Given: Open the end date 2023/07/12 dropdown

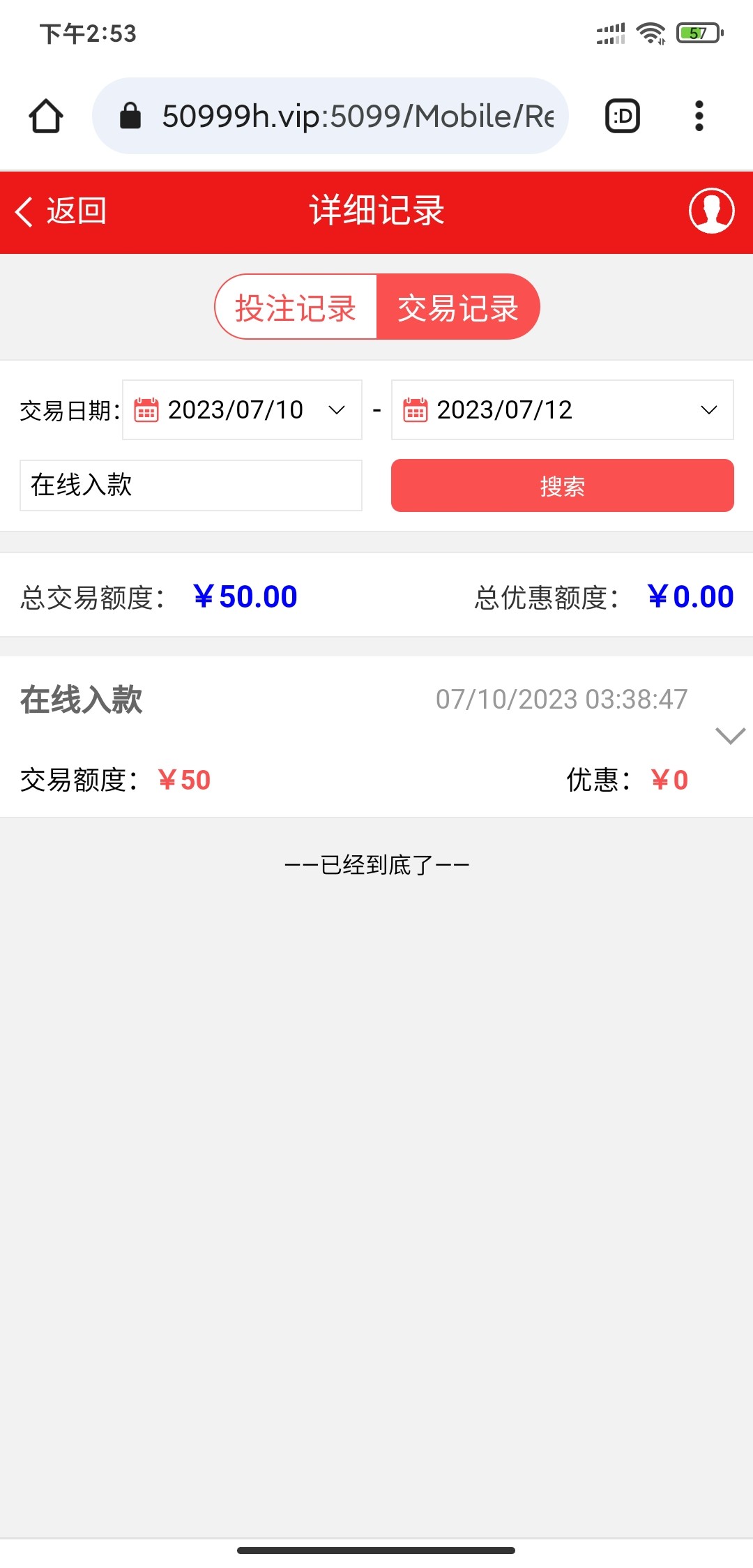Looking at the screenshot, I should coord(706,411).
